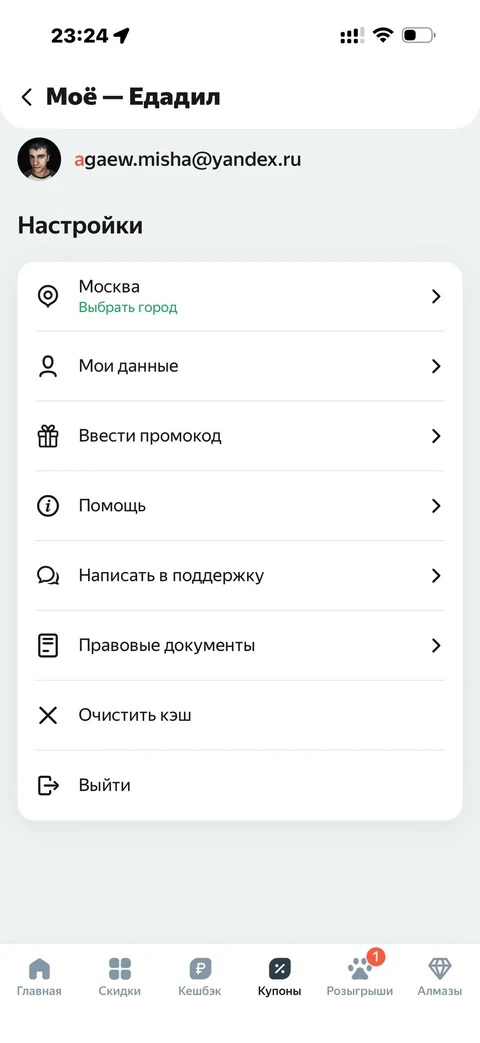Screen dimensions: 480x1043
Task: Tap Выйти to log out
Action: pyautogui.click(x=240, y=785)
